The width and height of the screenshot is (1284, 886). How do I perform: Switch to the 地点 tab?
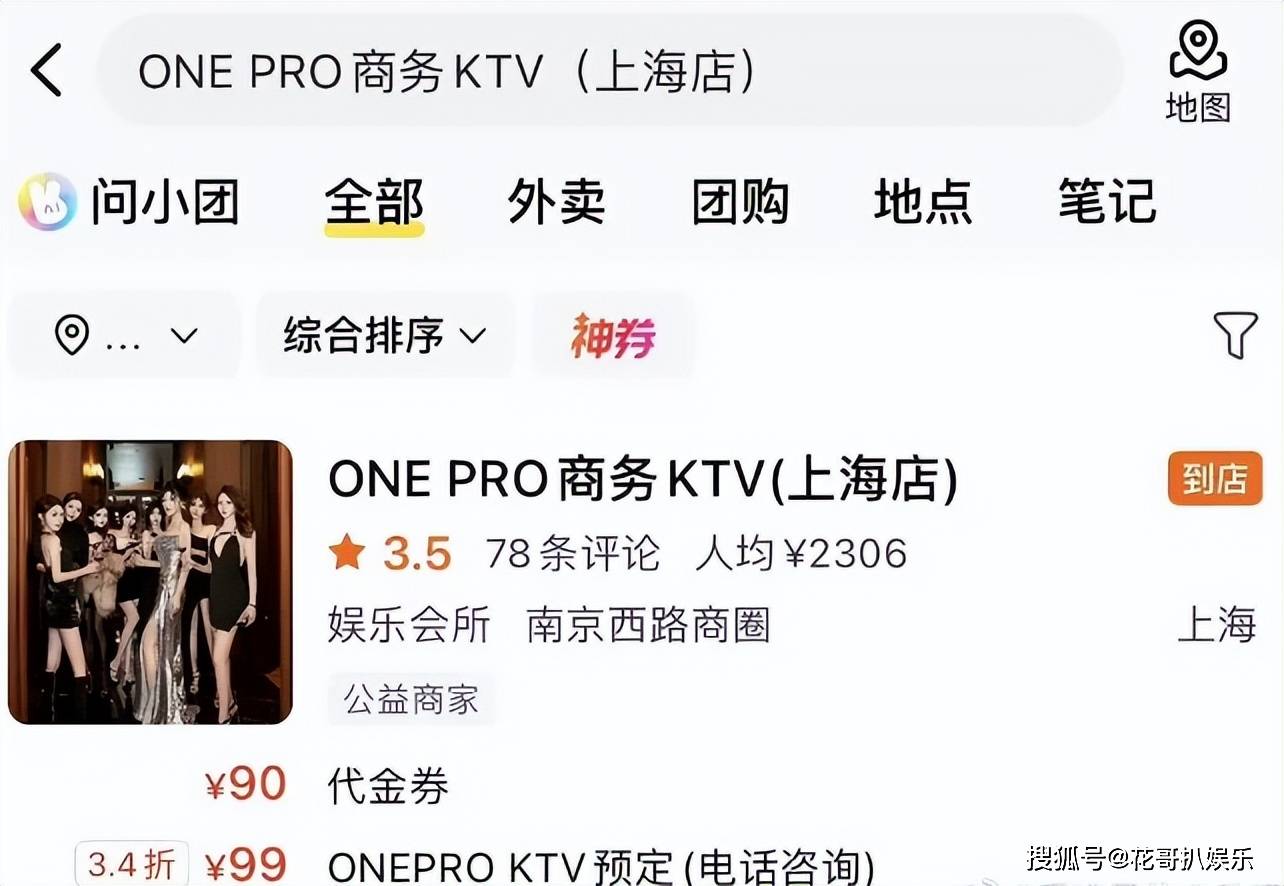click(x=923, y=202)
